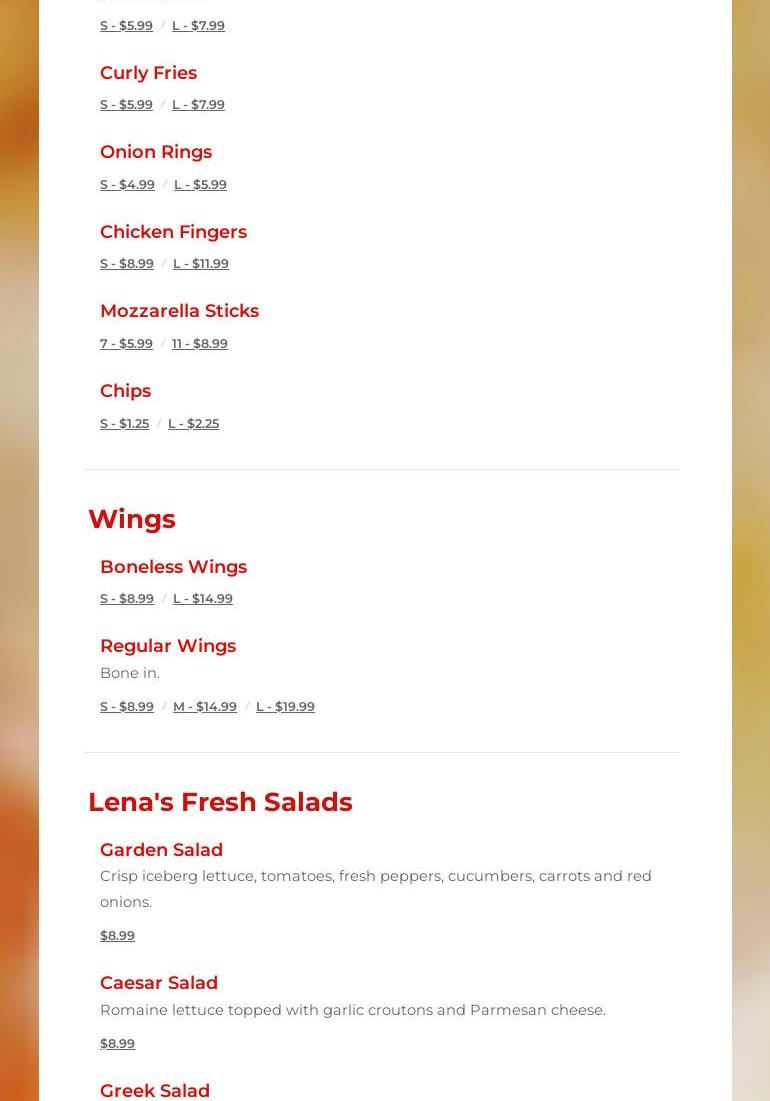Choose large Curly Fries at $7.99
This screenshot has height=1101, width=770.
pos(198,105)
